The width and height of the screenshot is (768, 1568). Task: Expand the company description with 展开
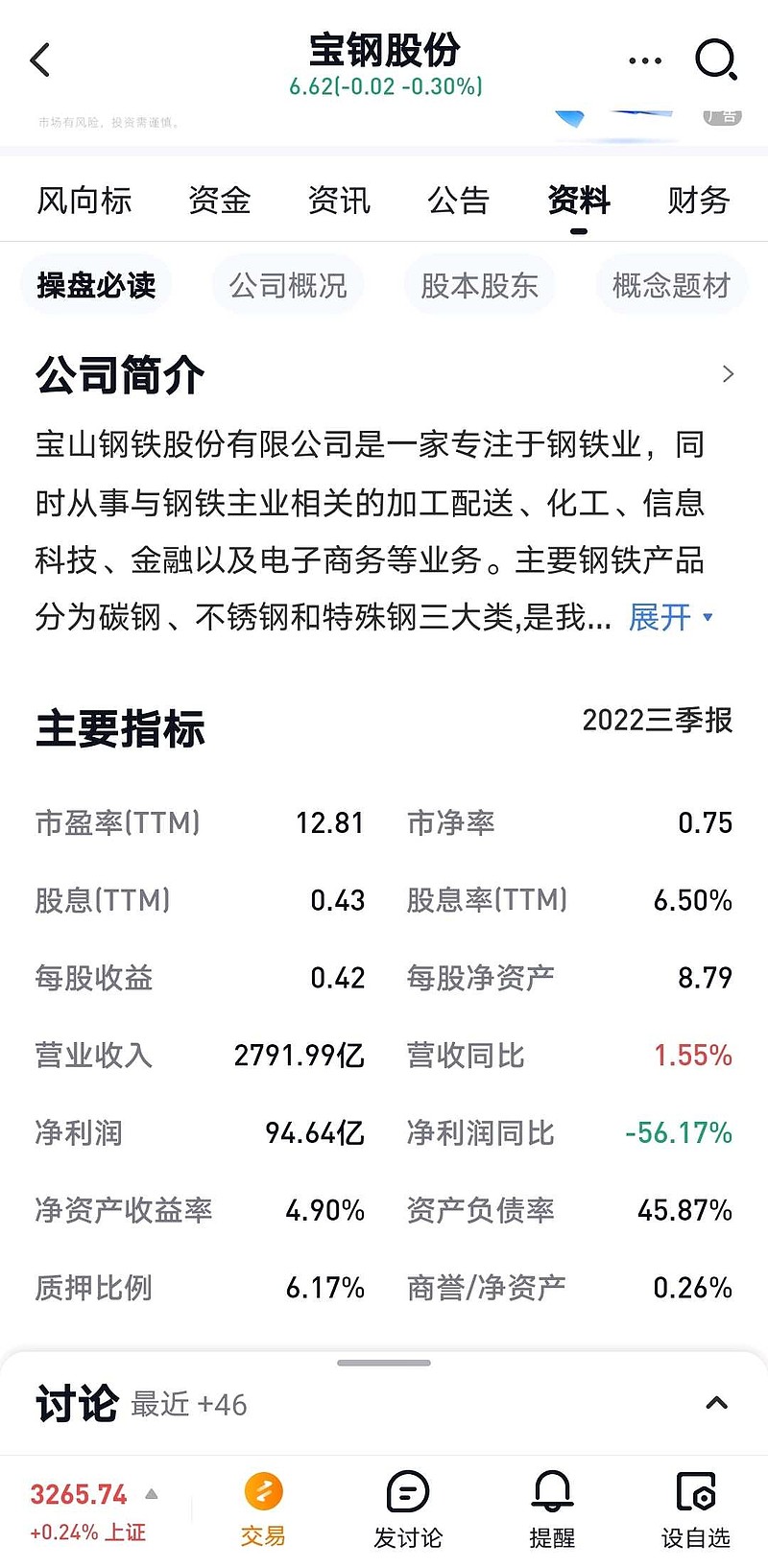click(670, 617)
